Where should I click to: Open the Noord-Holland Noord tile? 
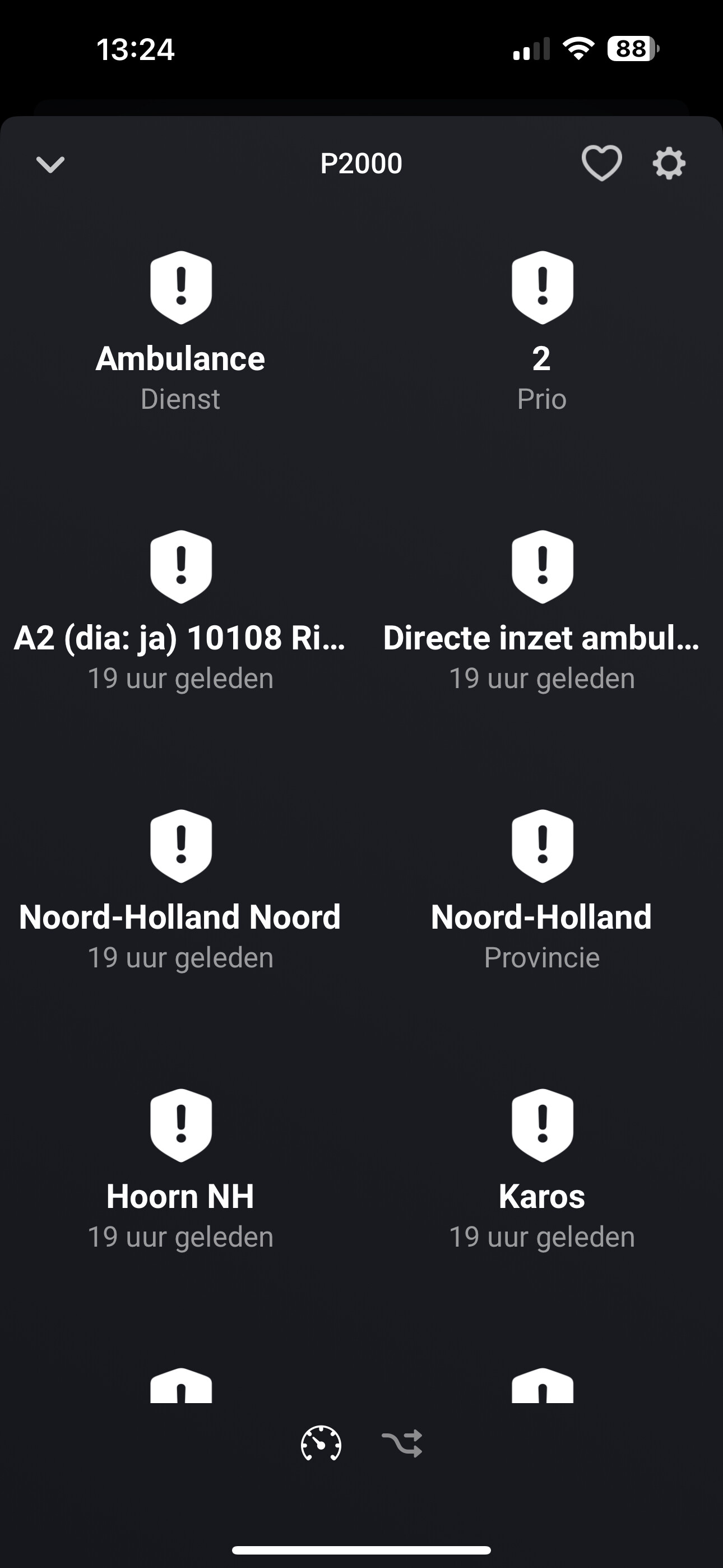[180, 891]
